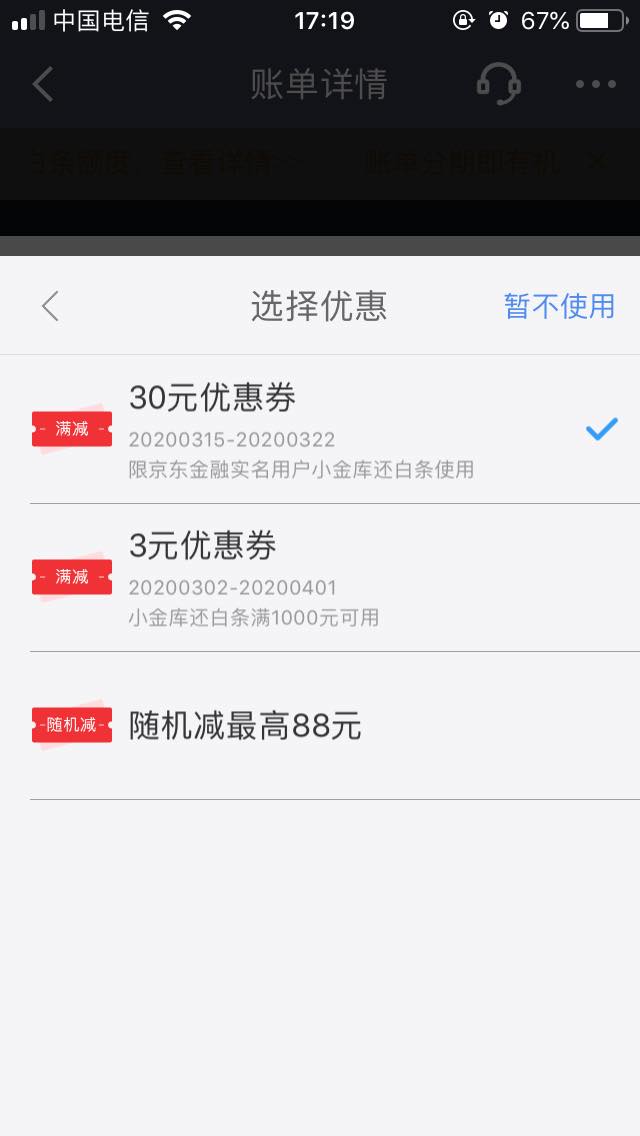This screenshot has height=1136, width=640.
Task: Pick the 随机减最高88元 offer
Action: pos(320,725)
